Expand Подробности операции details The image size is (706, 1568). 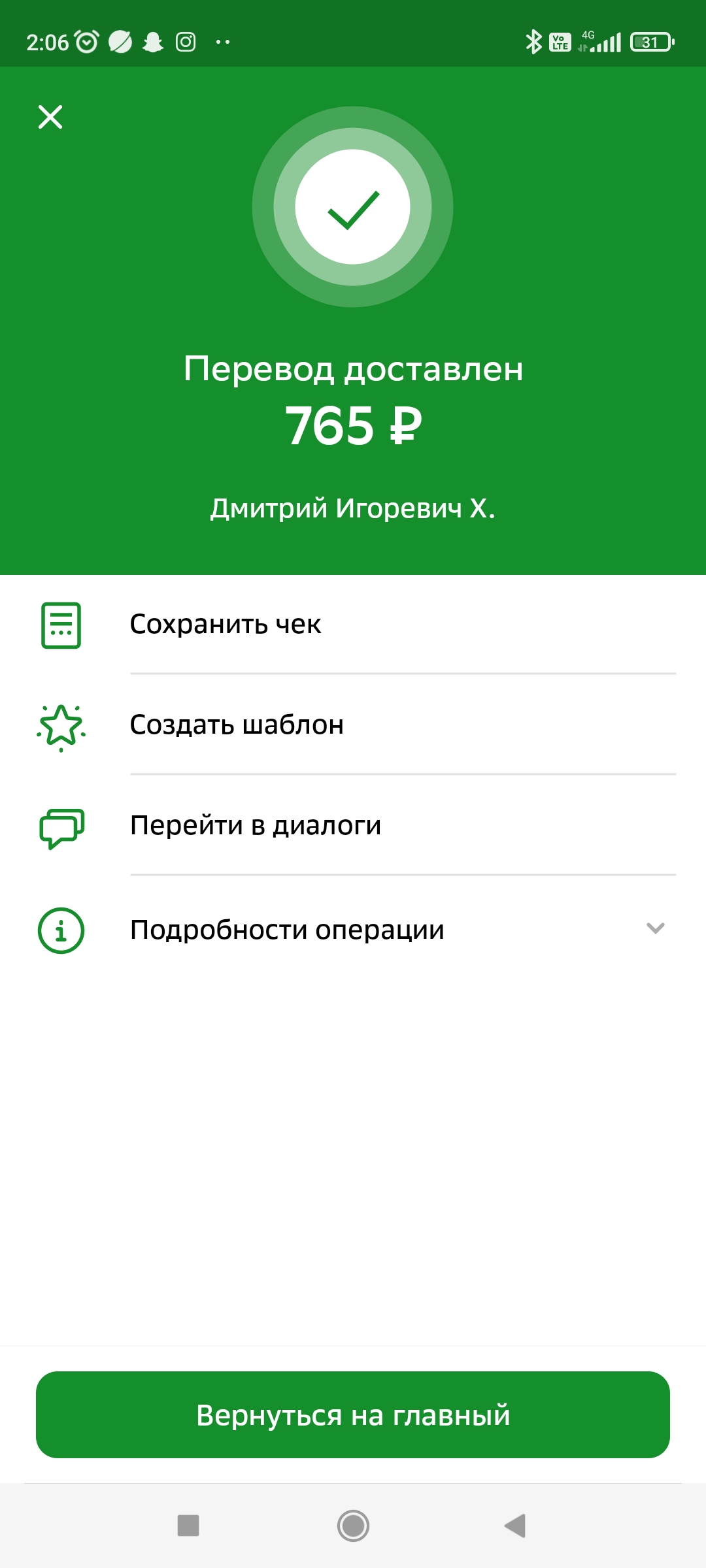(x=353, y=930)
